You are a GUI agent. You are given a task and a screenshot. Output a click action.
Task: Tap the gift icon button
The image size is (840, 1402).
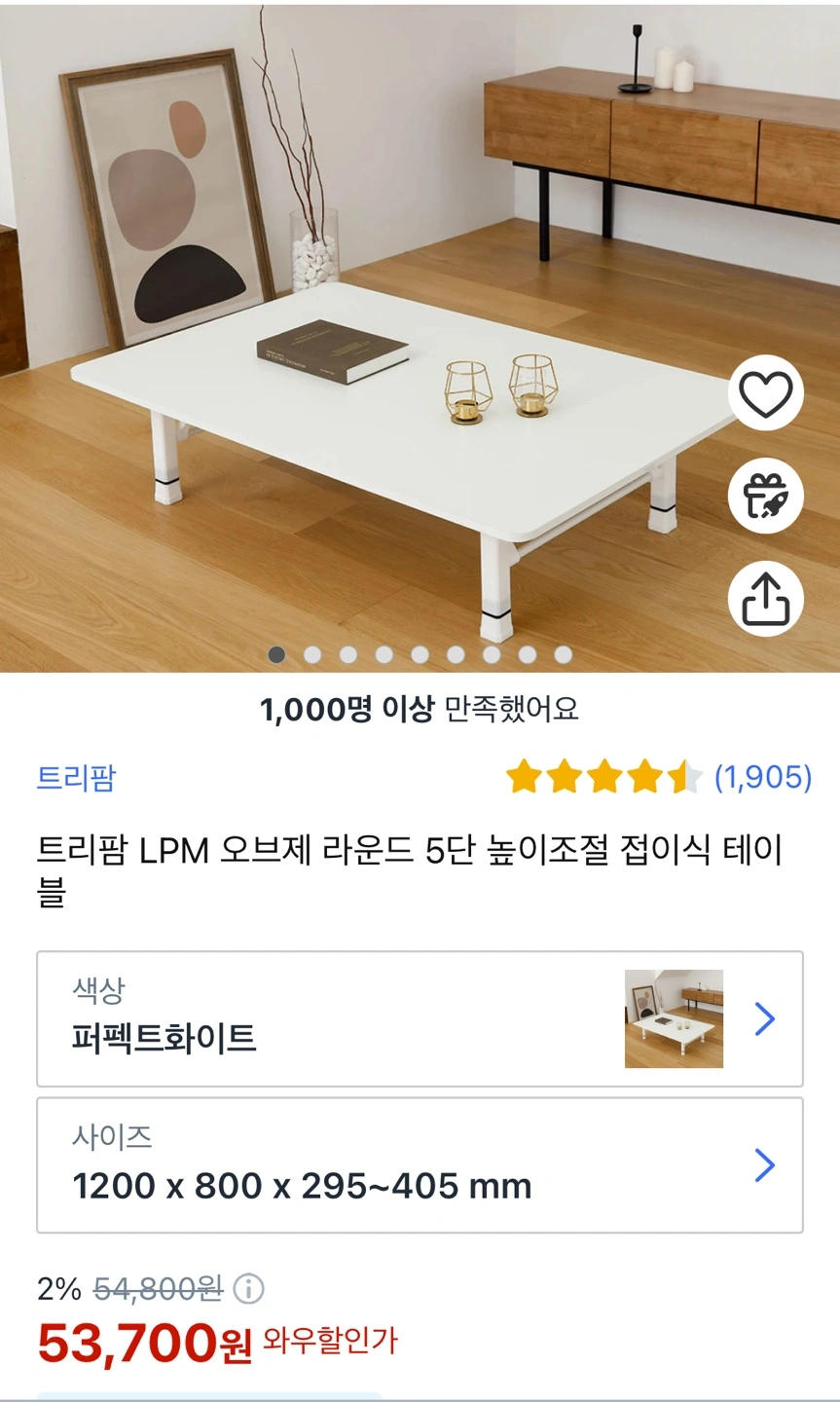(766, 496)
